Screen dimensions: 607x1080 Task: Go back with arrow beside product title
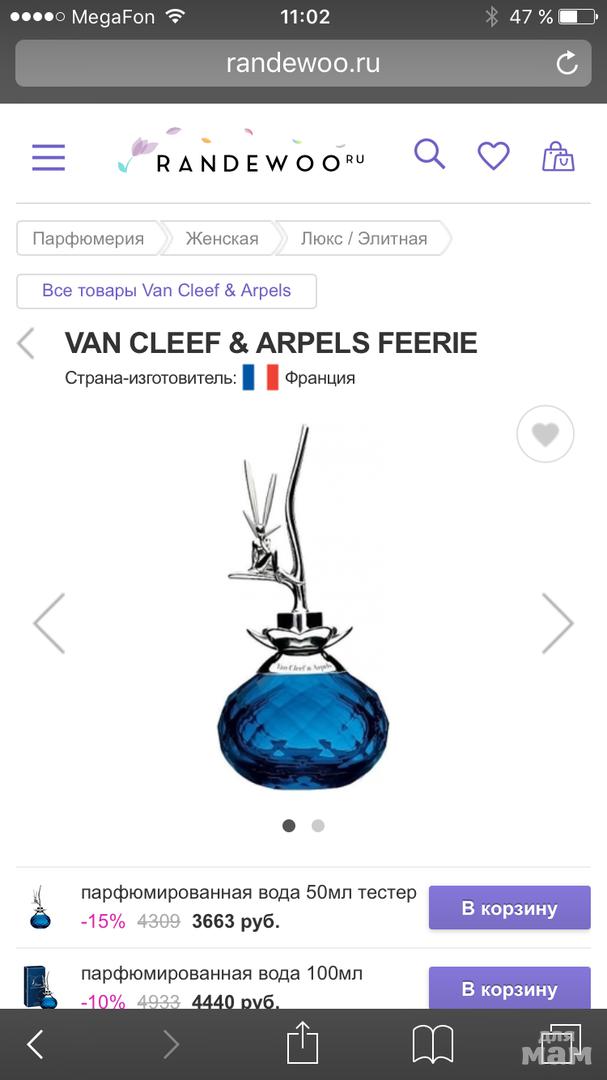[26, 343]
